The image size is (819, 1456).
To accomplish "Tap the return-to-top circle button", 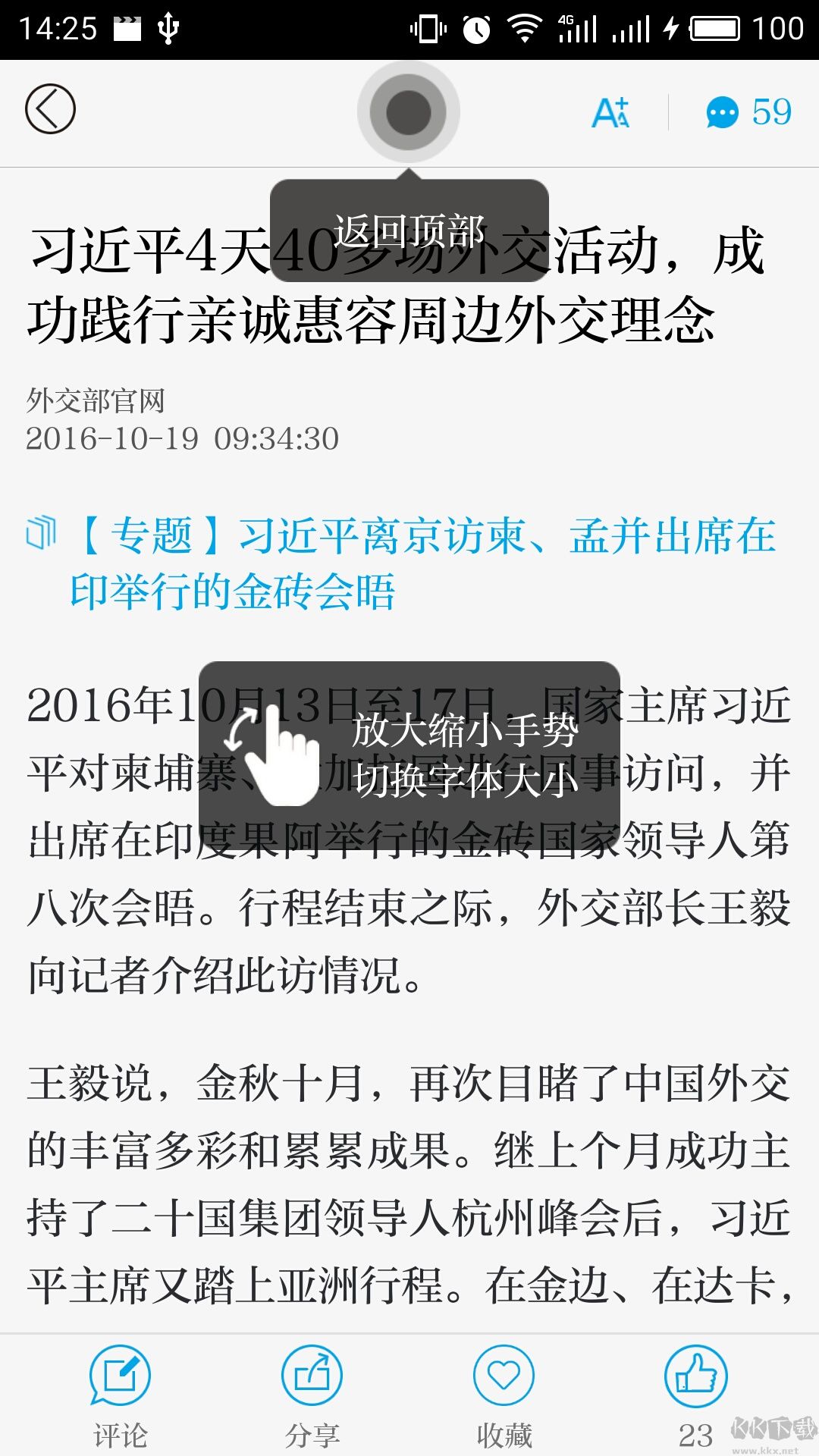I will coord(409,111).
